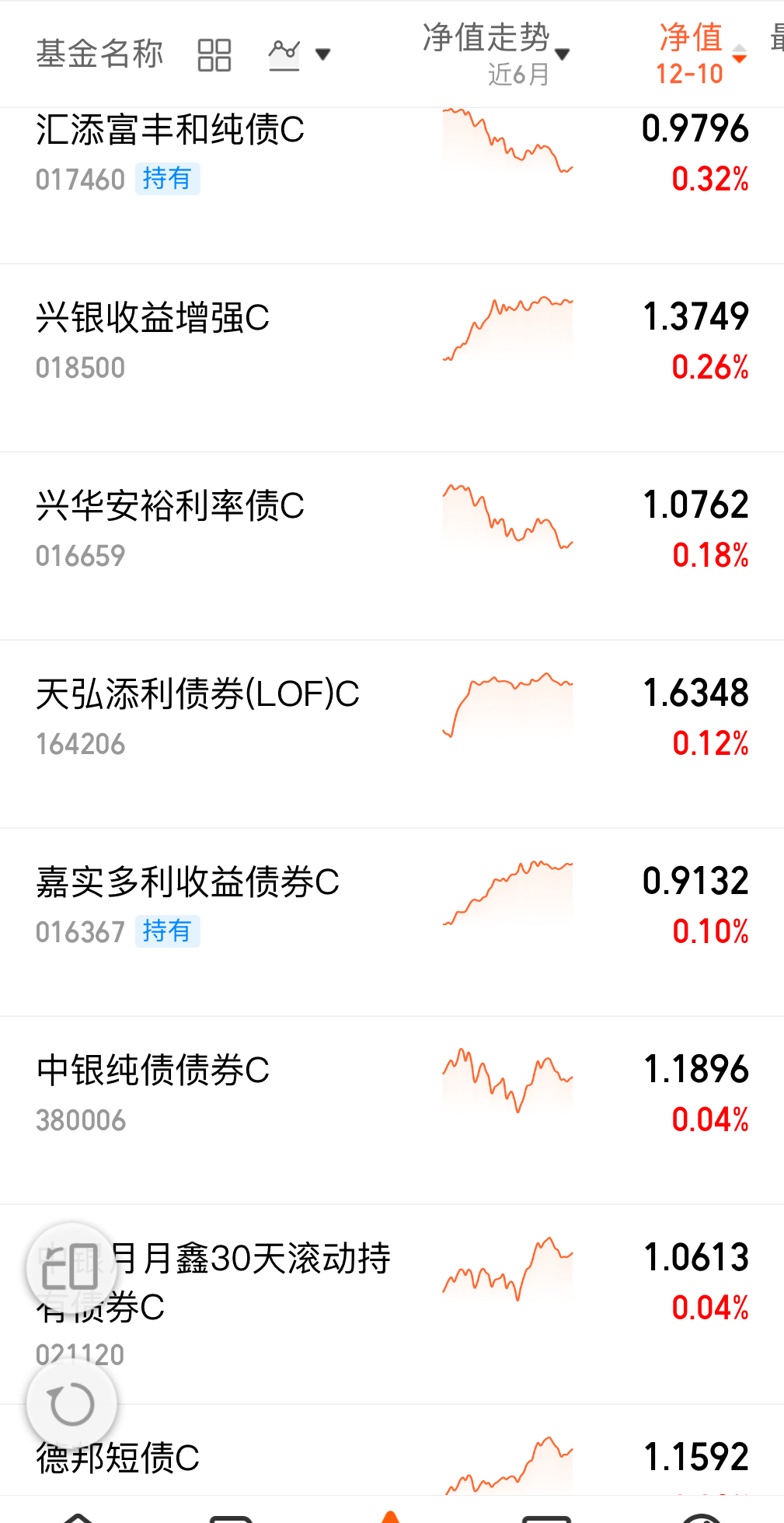Viewport: 784px width, 1523px height.
Task: Open 兴银收益增强C fund details
Action: (x=153, y=318)
